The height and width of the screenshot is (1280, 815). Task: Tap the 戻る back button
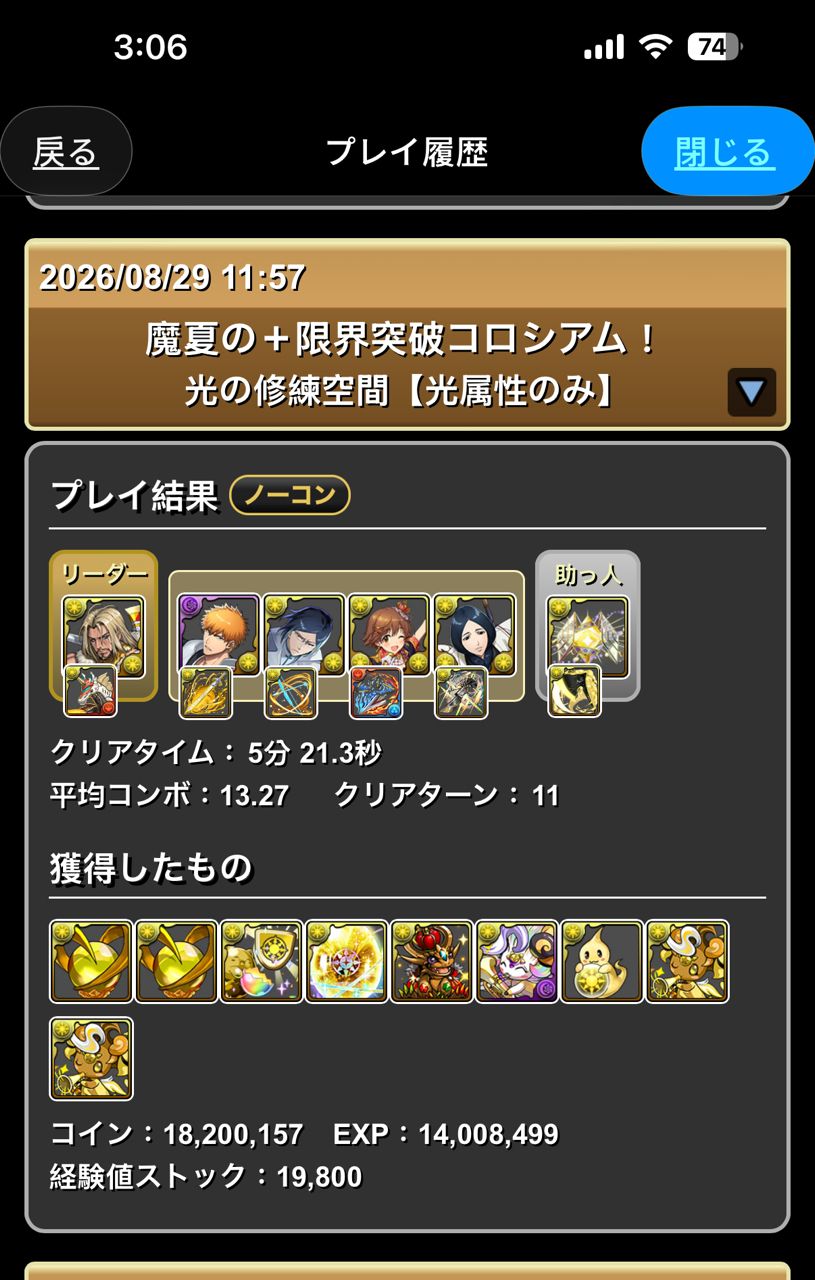click(x=66, y=151)
